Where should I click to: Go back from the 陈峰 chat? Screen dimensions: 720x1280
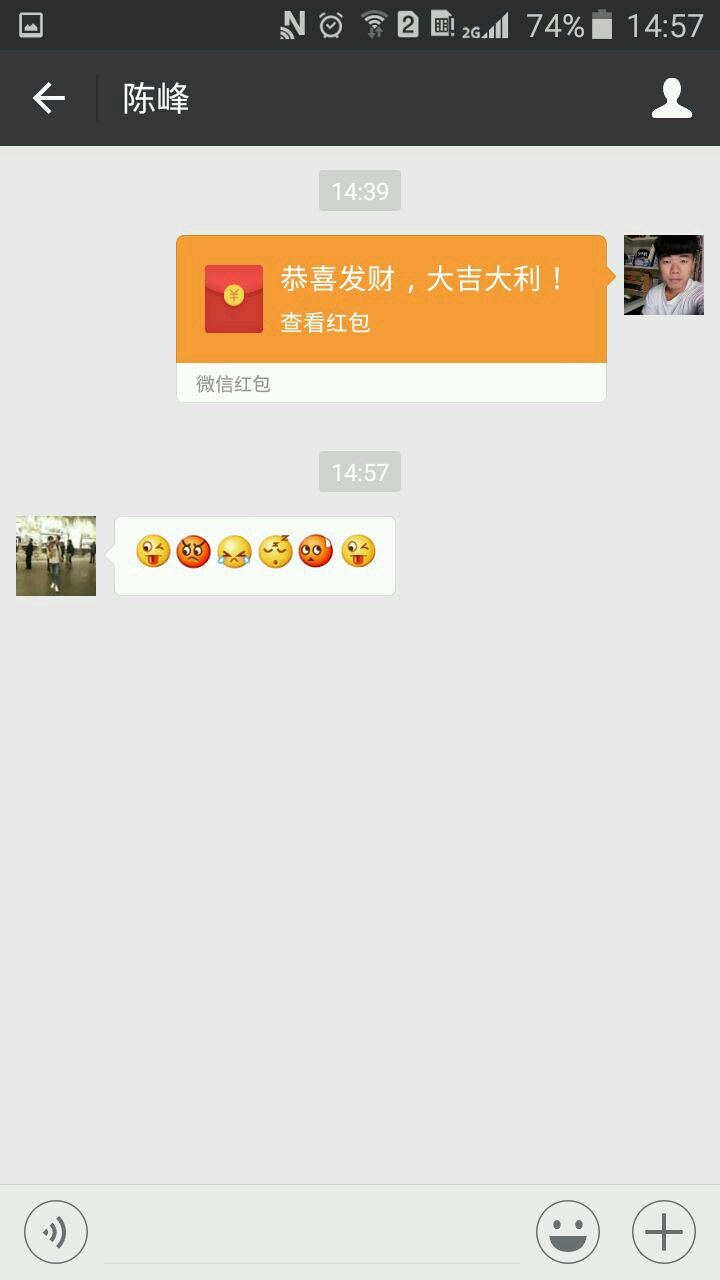(x=48, y=98)
